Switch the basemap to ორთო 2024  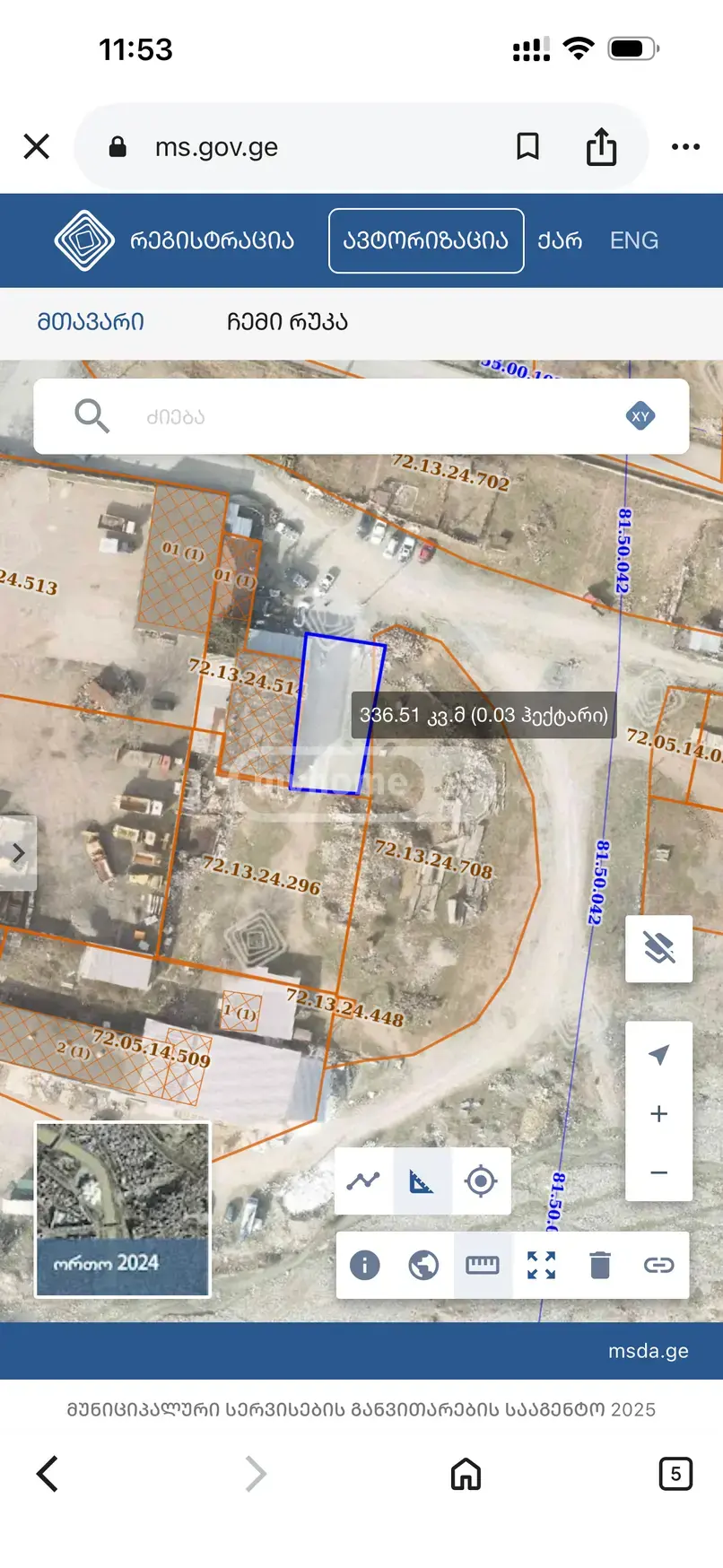123,1209
